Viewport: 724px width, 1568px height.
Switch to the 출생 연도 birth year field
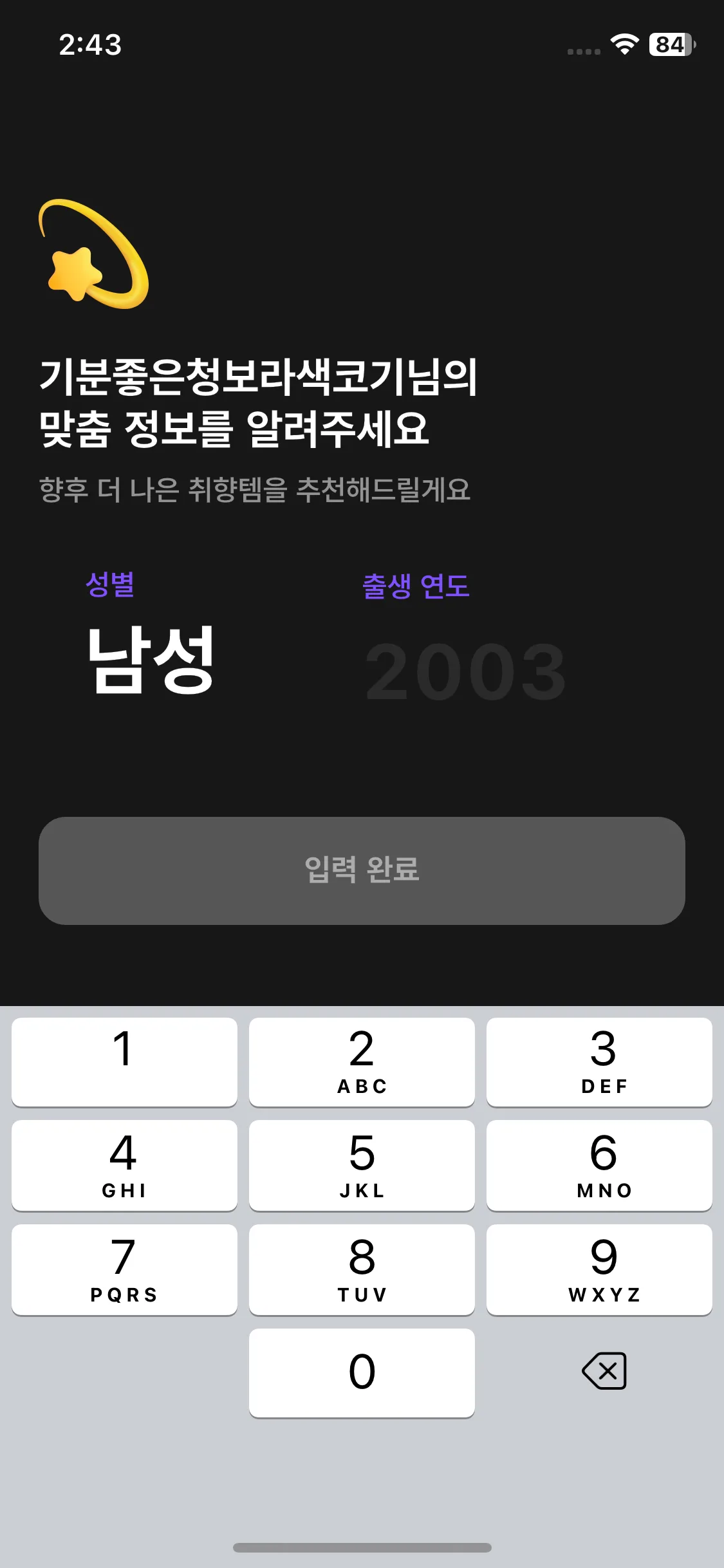click(x=415, y=586)
